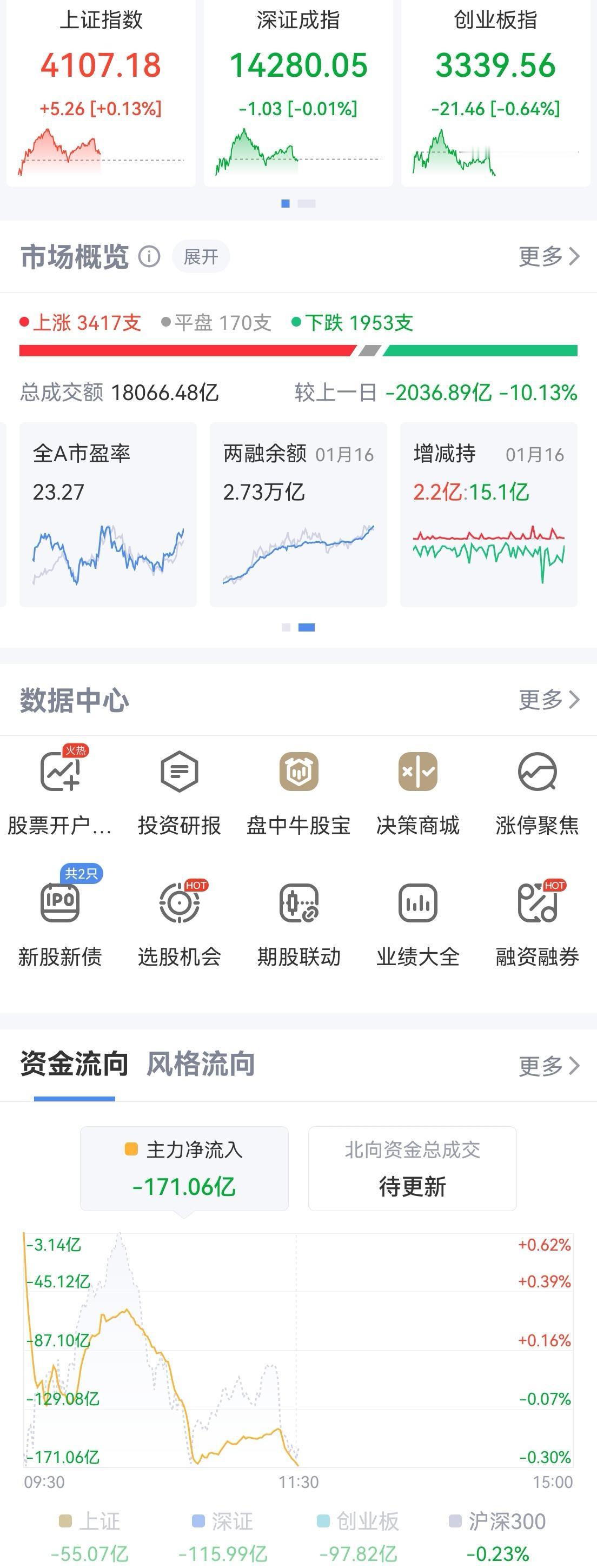Open 更多 for 数据中心
This screenshot has width=597, height=1568.
coord(548,700)
